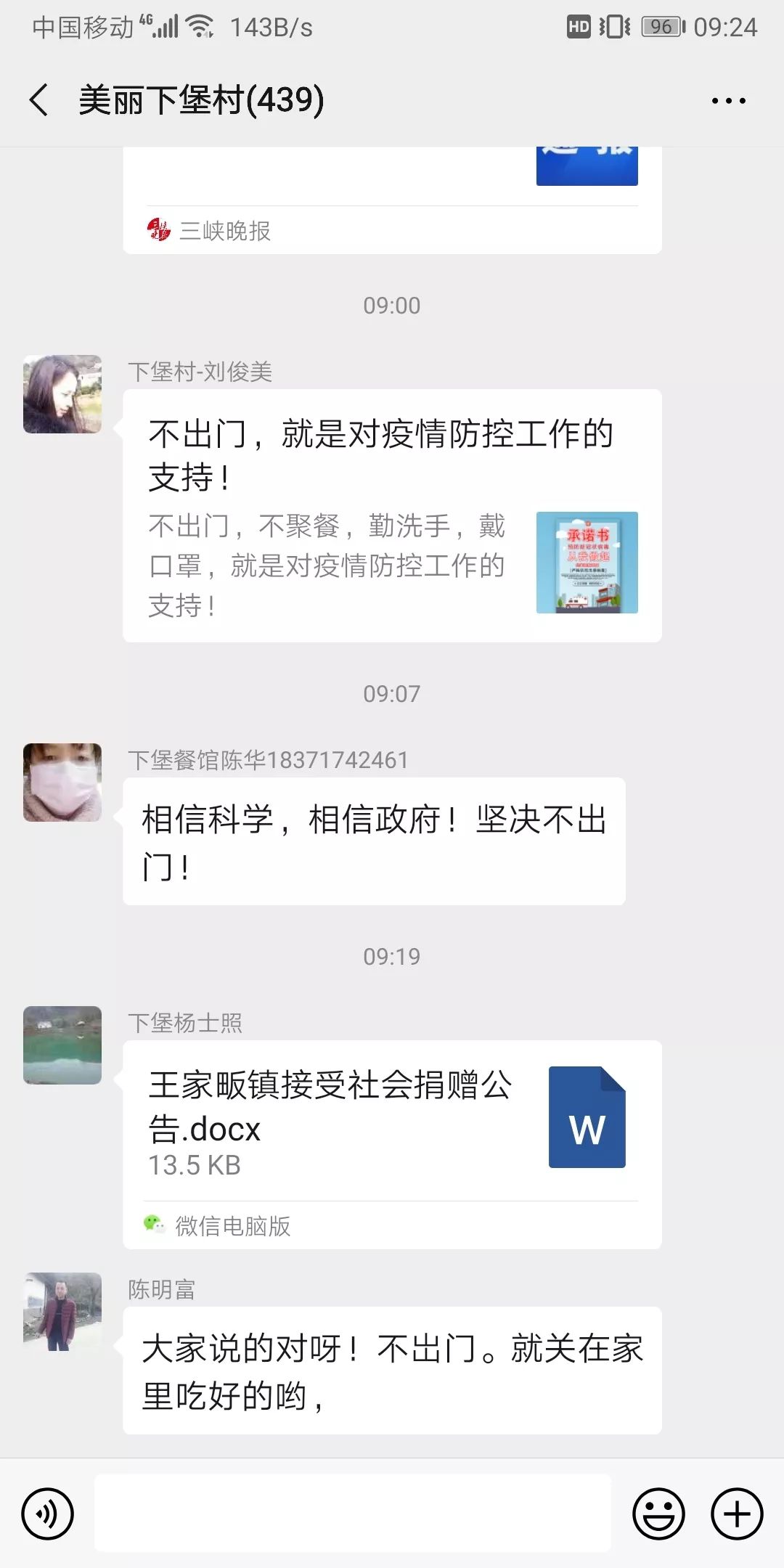Viewport: 784px width, 1568px height.
Task: Open the shared 三峡晚报 article card
Action: (392, 200)
